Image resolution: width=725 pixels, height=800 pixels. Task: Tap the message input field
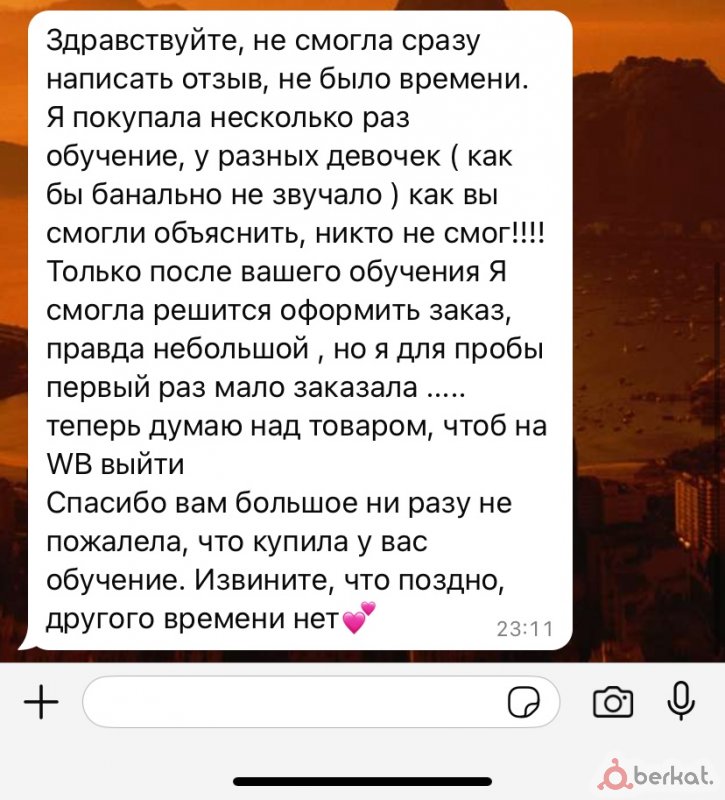point(290,704)
